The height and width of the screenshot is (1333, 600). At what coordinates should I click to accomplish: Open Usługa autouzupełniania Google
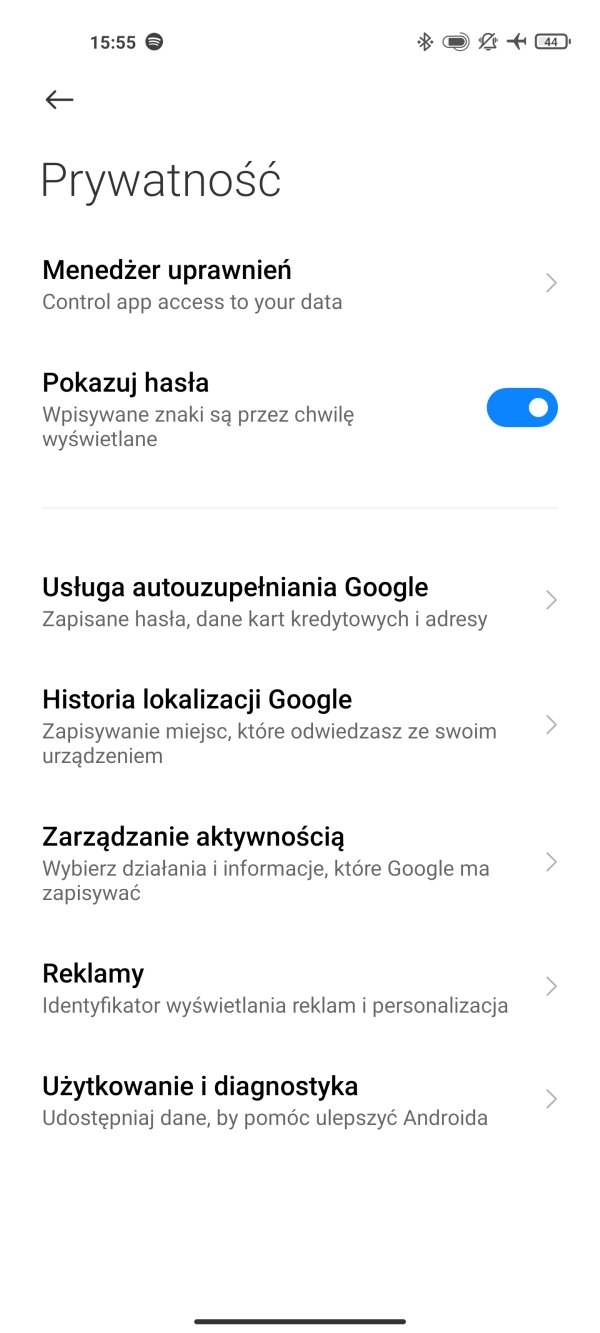(300, 601)
